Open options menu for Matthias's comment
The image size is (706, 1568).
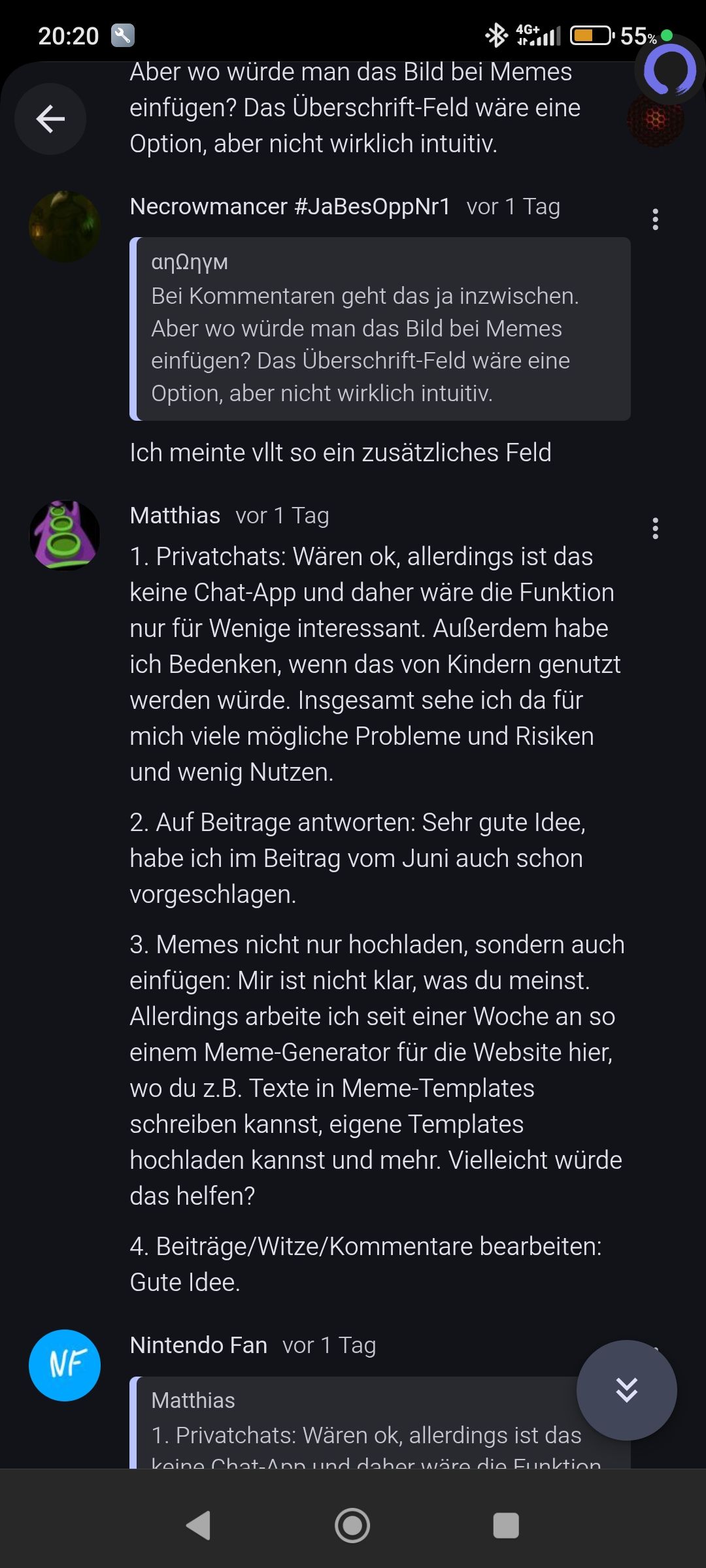655,529
